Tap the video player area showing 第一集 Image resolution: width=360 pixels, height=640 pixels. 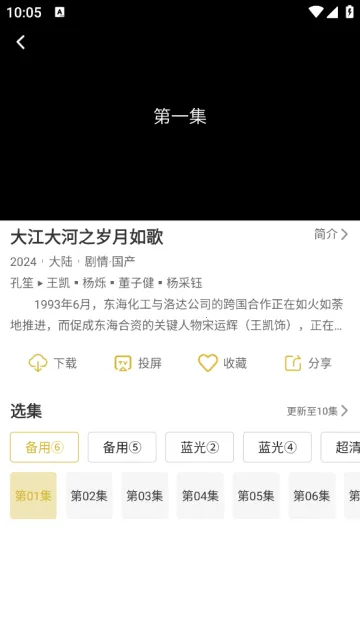point(180,122)
